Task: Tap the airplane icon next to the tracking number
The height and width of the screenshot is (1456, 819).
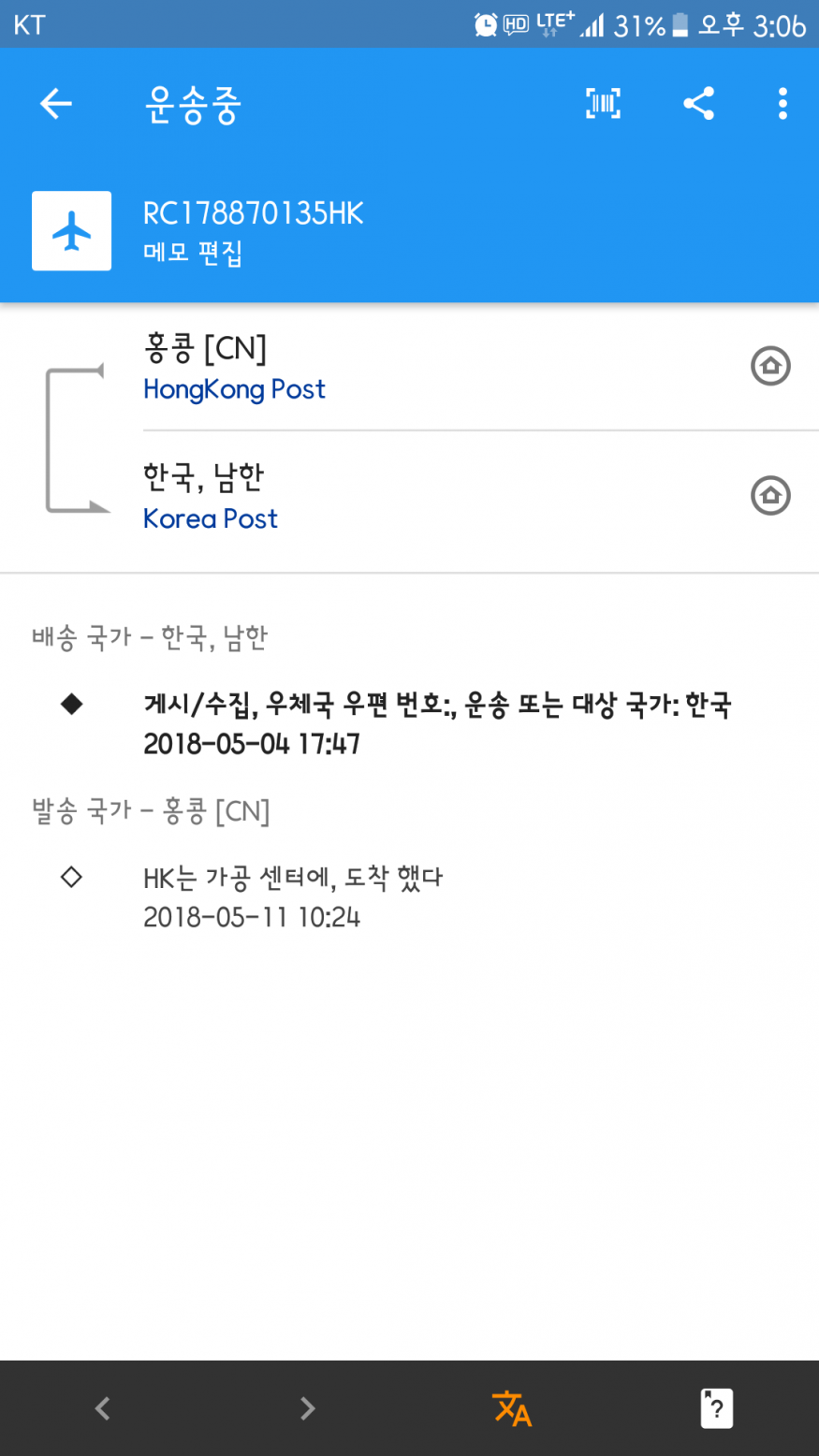Action: tap(72, 231)
